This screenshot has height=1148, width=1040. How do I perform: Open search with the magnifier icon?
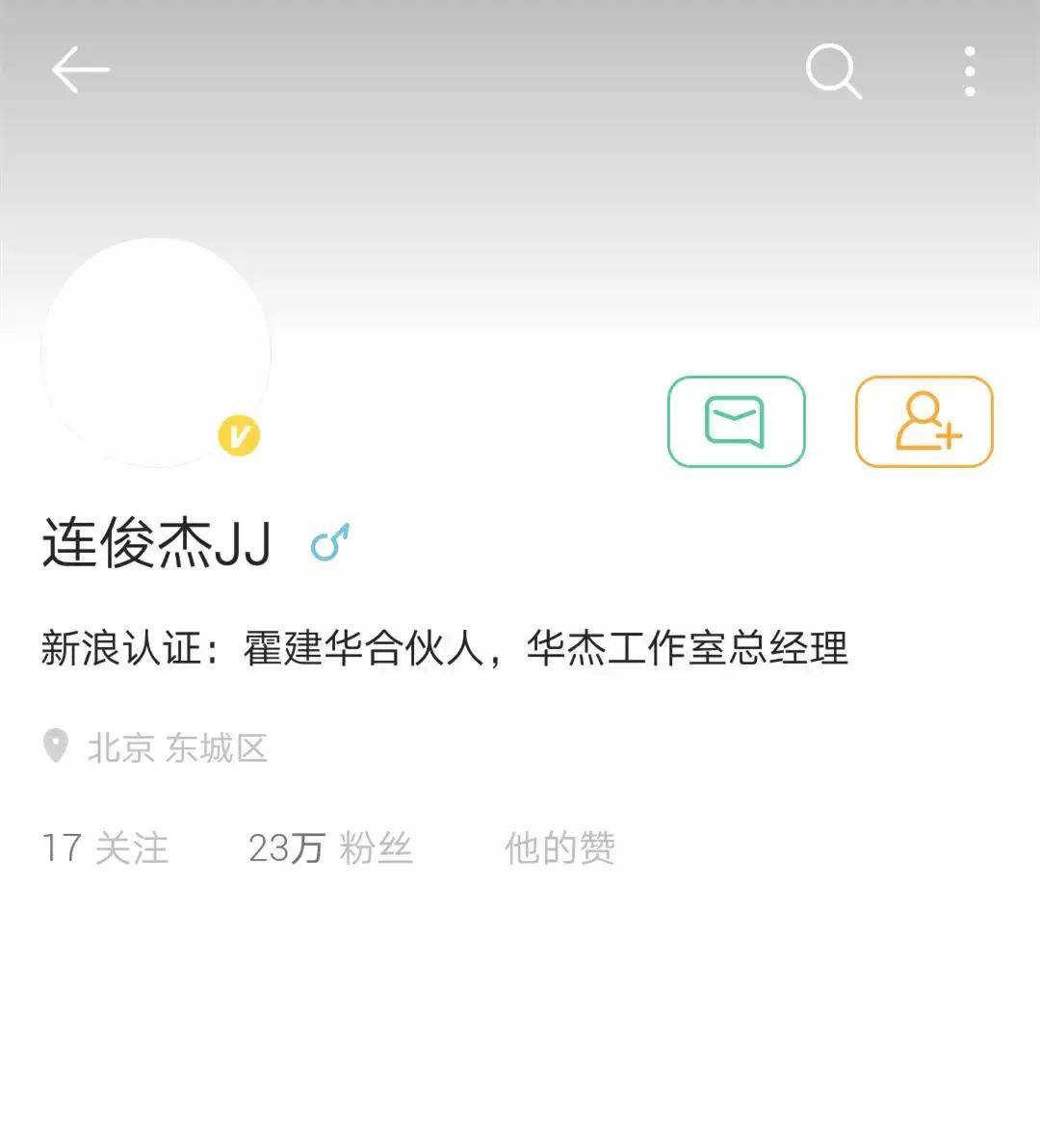point(833,71)
